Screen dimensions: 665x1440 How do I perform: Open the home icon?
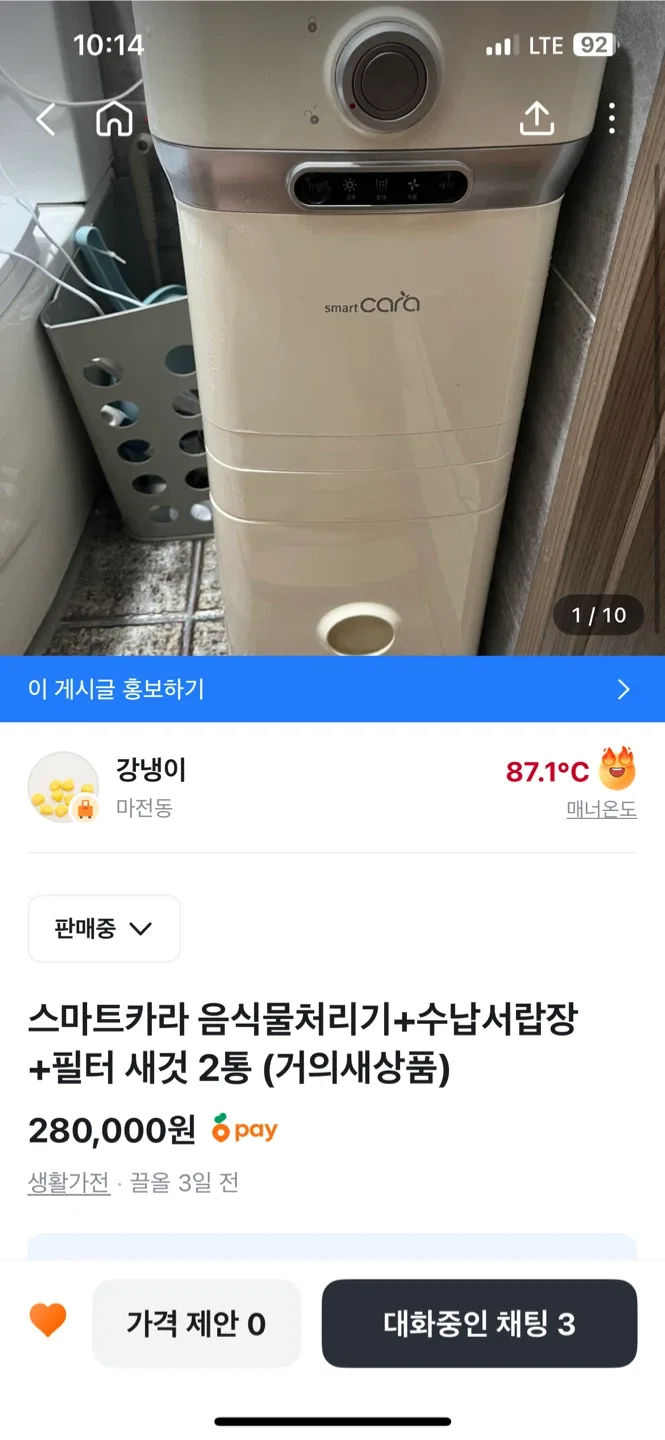(x=114, y=120)
